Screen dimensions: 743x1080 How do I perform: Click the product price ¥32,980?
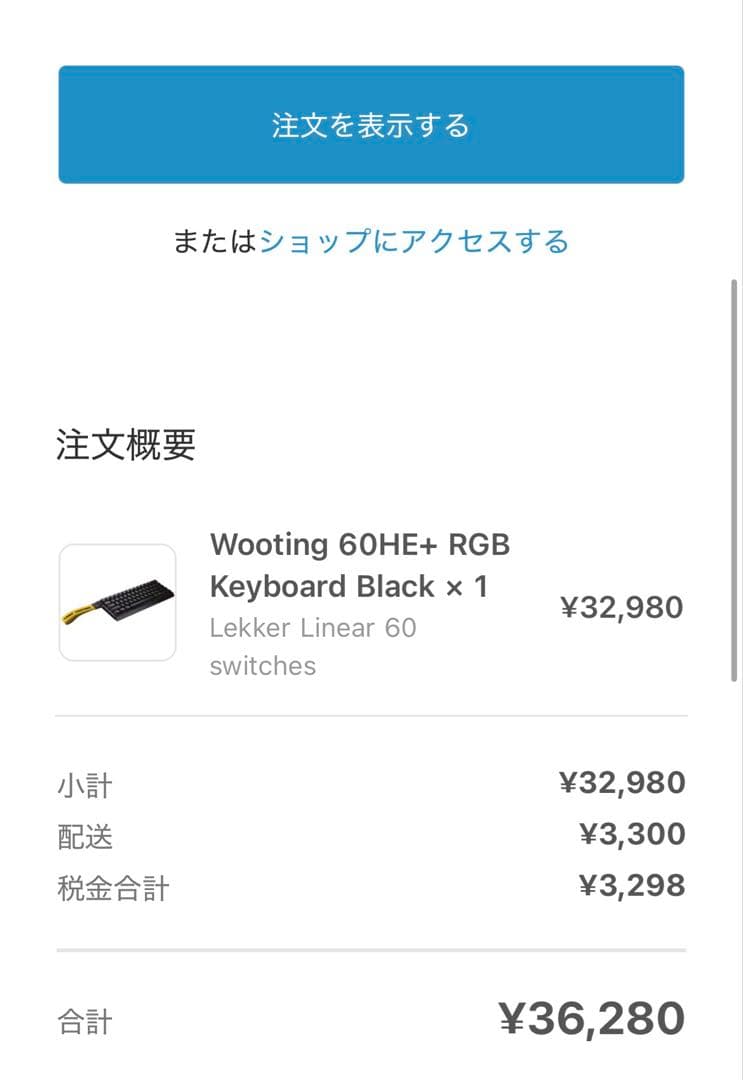[624, 607]
